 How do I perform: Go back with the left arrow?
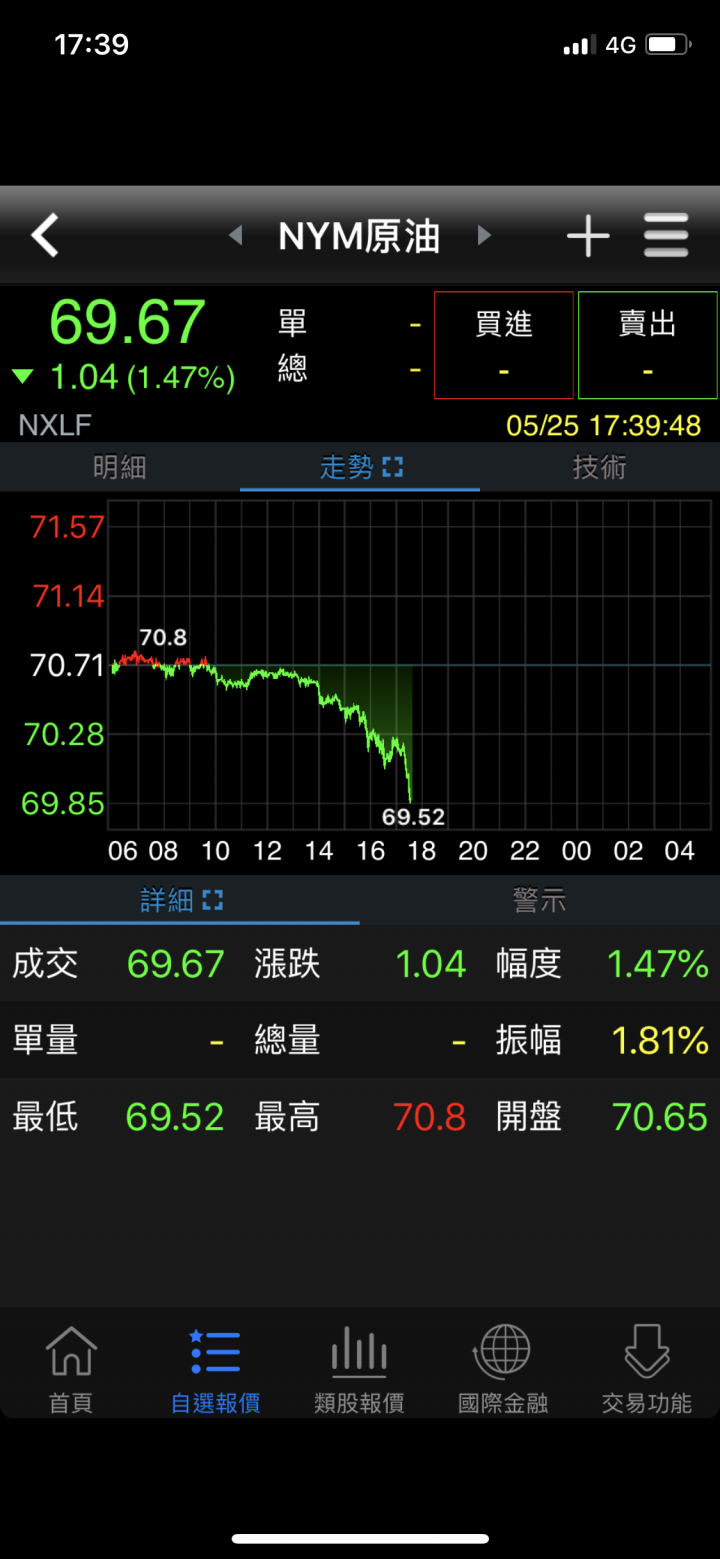coord(45,236)
